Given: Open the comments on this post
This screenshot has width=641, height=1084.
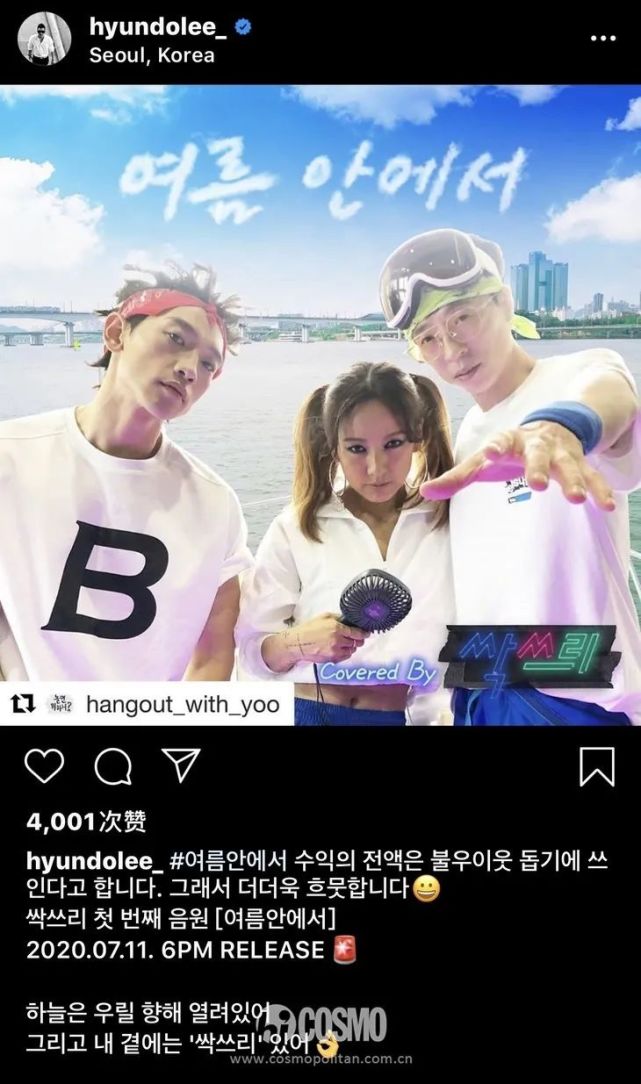Looking at the screenshot, I should pyautogui.click(x=113, y=766).
